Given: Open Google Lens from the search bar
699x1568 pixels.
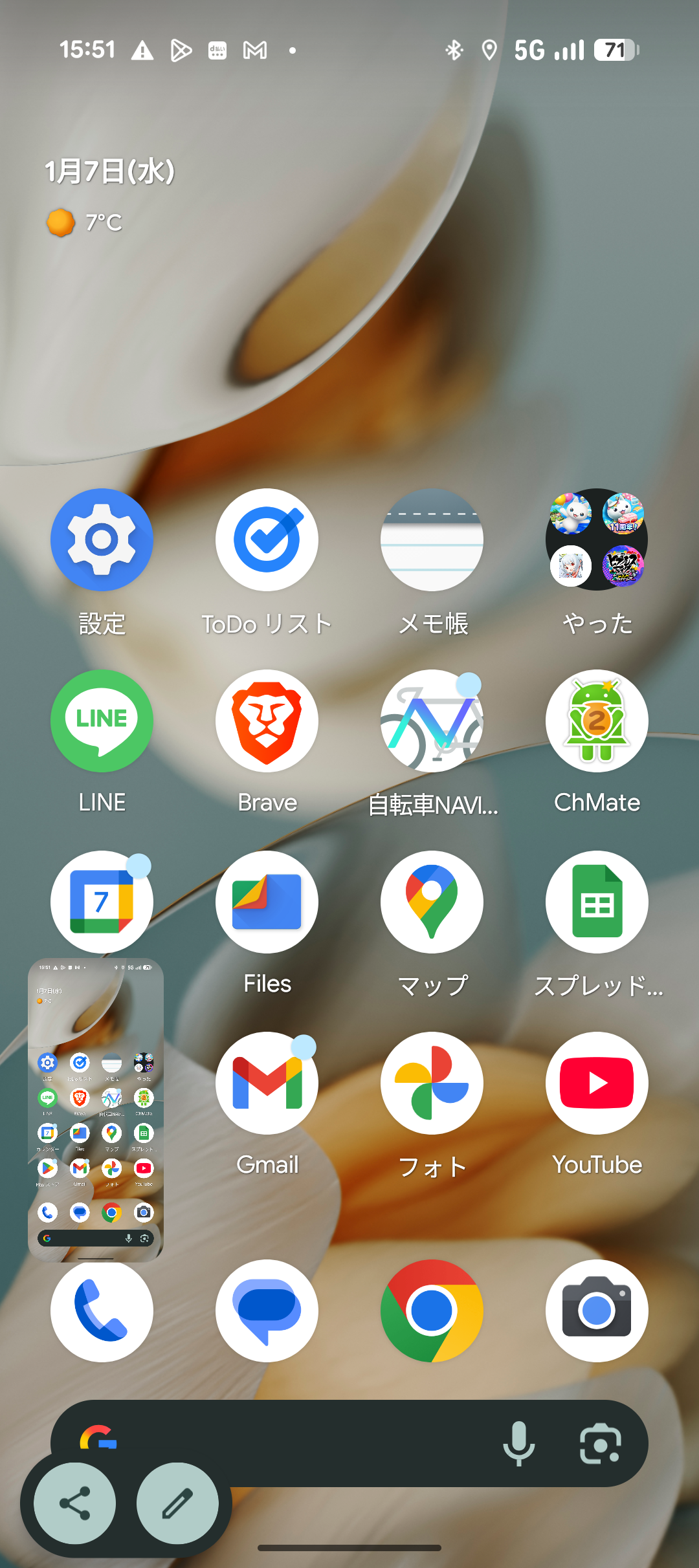Looking at the screenshot, I should [600, 1443].
